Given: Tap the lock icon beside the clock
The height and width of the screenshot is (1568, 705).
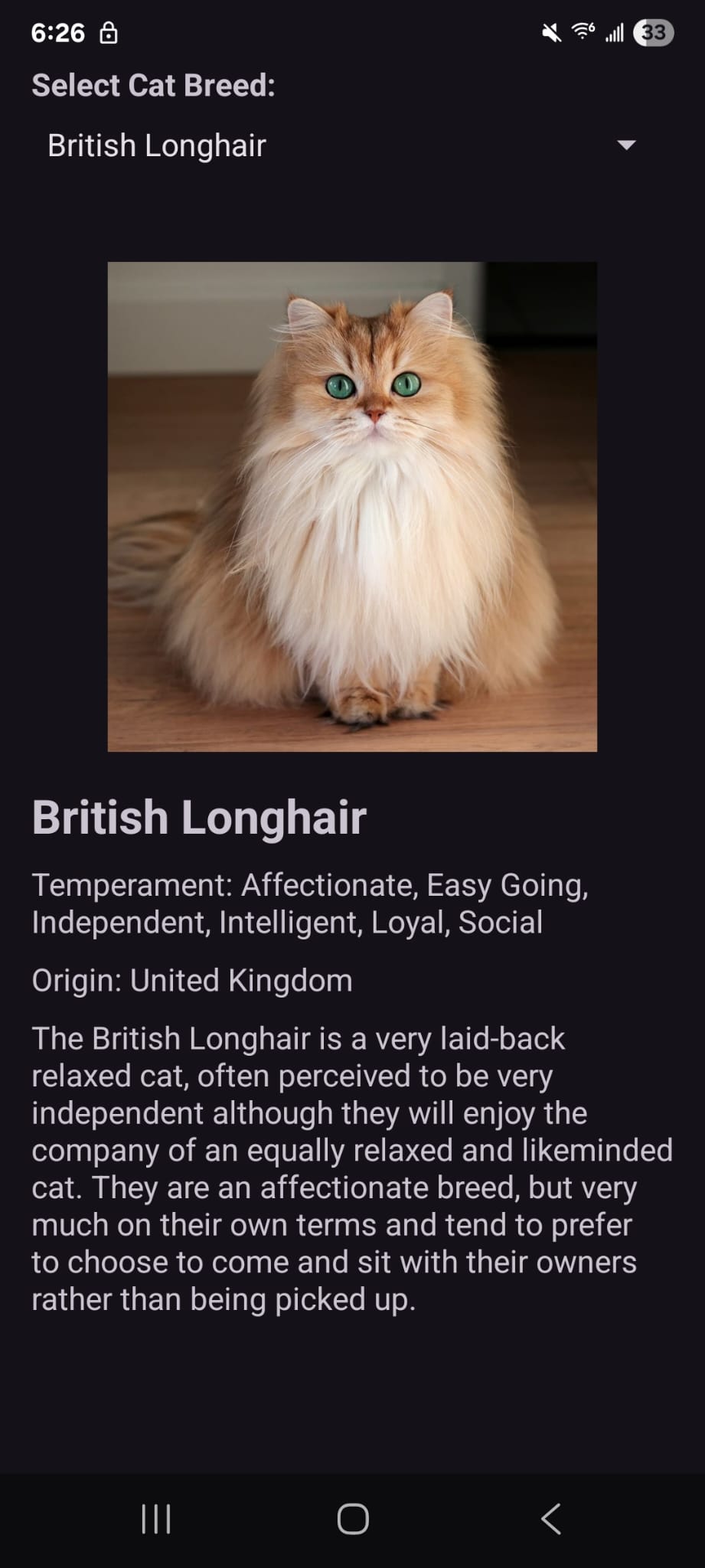Looking at the screenshot, I should [x=109, y=33].
